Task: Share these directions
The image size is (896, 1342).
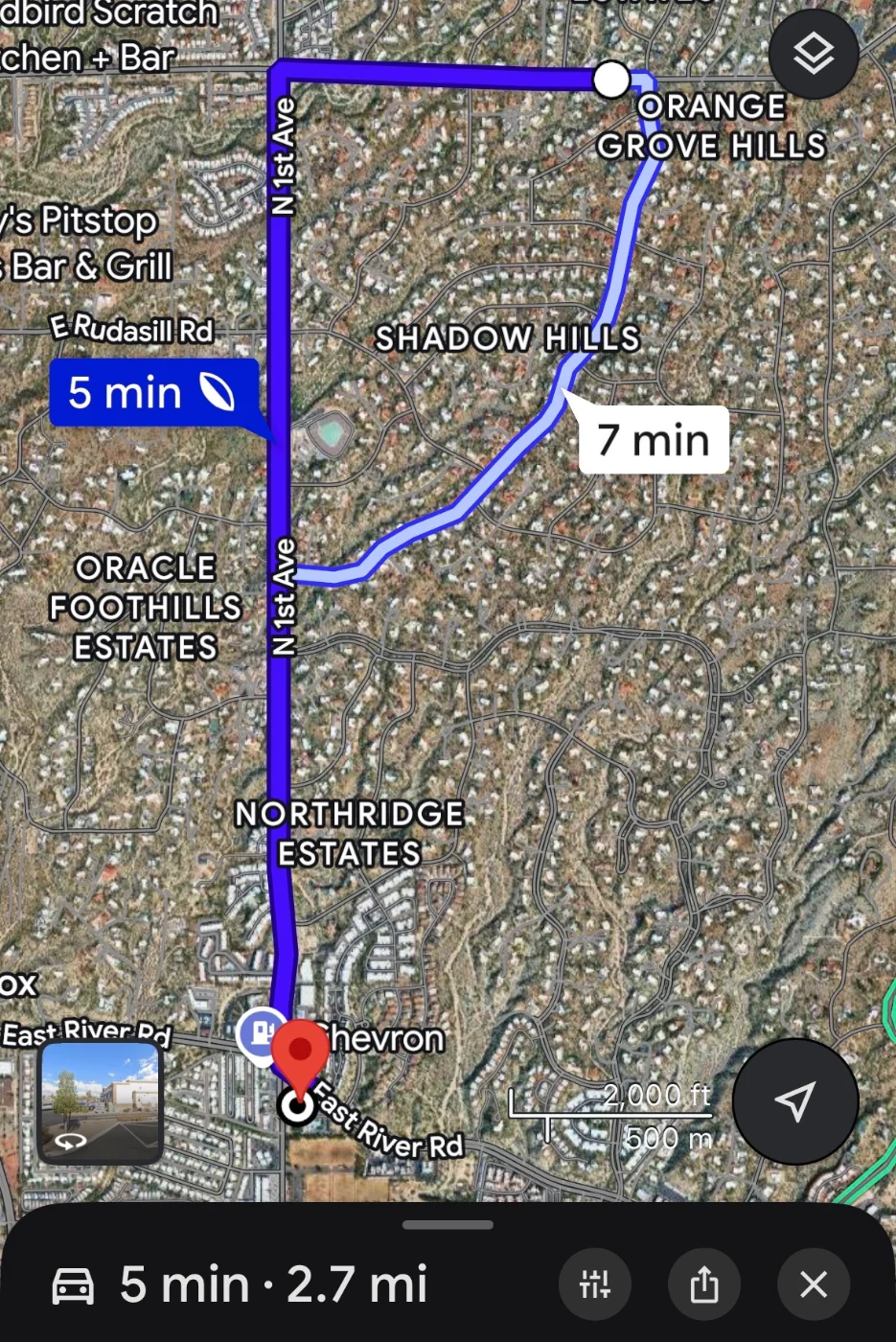Action: (x=704, y=1284)
